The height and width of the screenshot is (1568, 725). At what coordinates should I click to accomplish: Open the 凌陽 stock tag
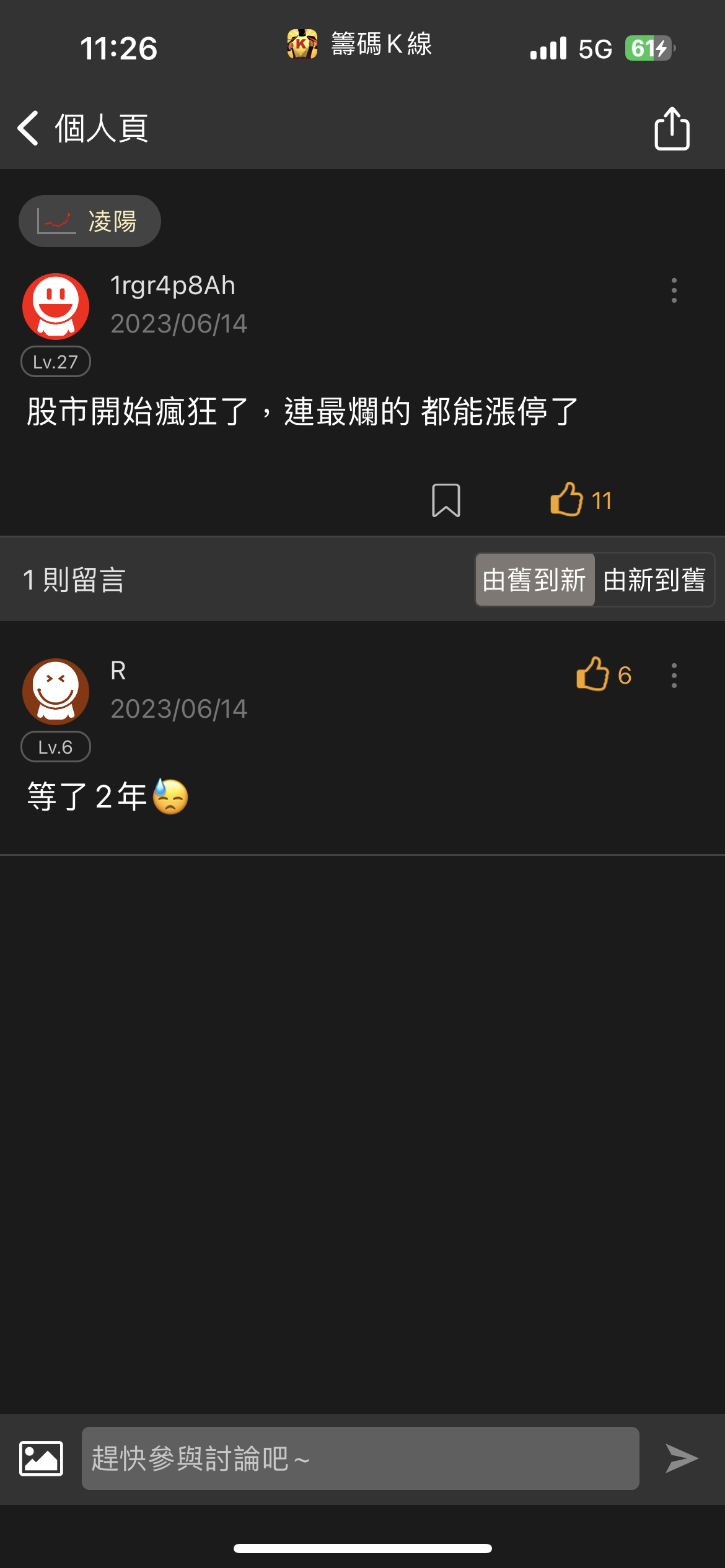[x=89, y=221]
